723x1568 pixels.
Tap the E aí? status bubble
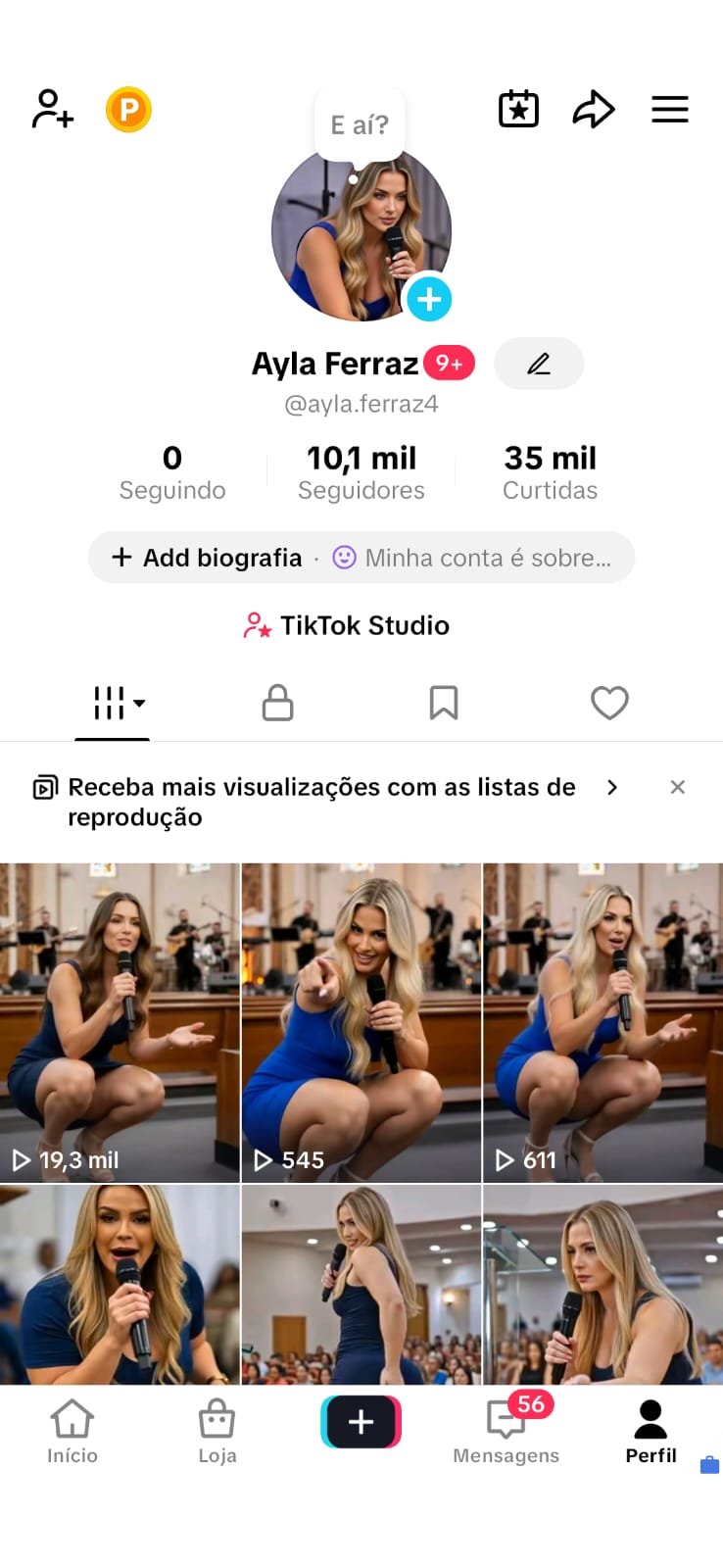click(x=359, y=124)
